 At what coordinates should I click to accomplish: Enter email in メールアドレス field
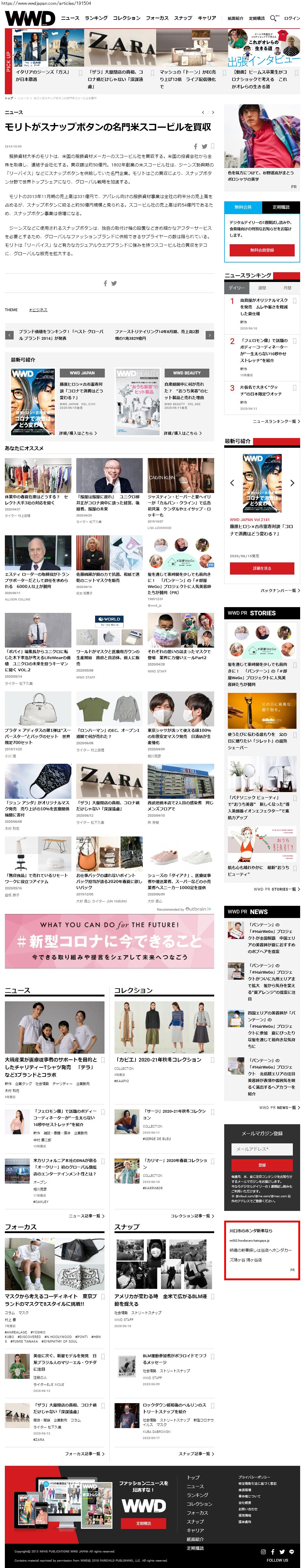(262, 1149)
